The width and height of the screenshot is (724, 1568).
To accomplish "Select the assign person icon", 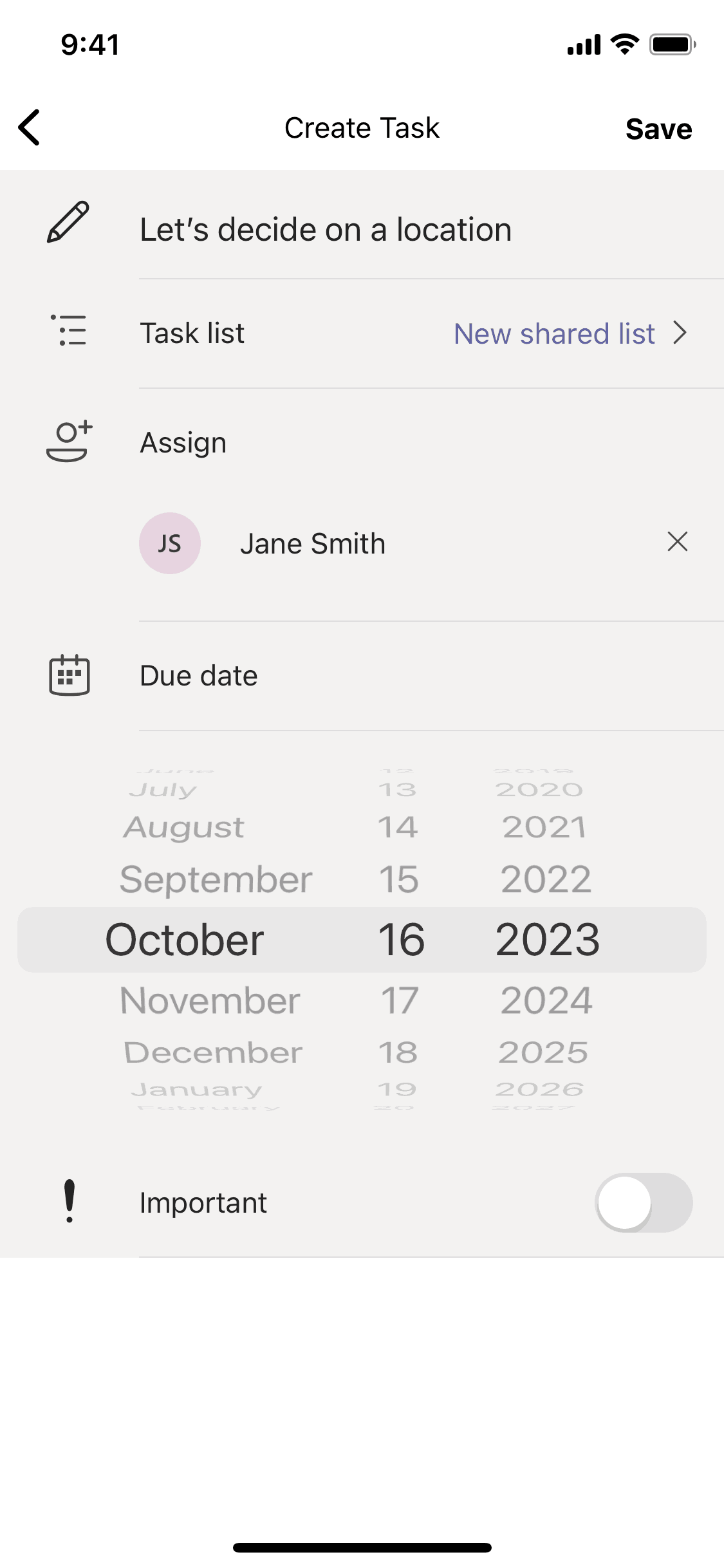I will [x=68, y=440].
